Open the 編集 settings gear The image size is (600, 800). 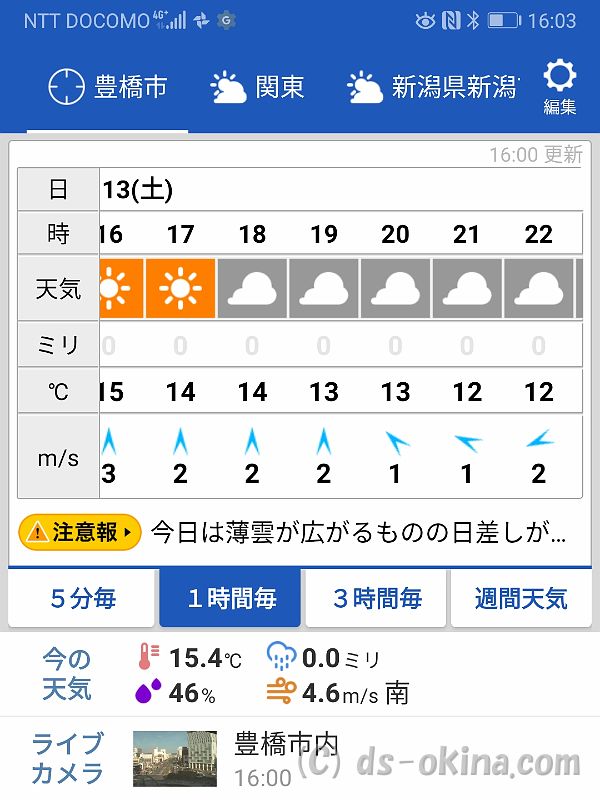coord(559,86)
